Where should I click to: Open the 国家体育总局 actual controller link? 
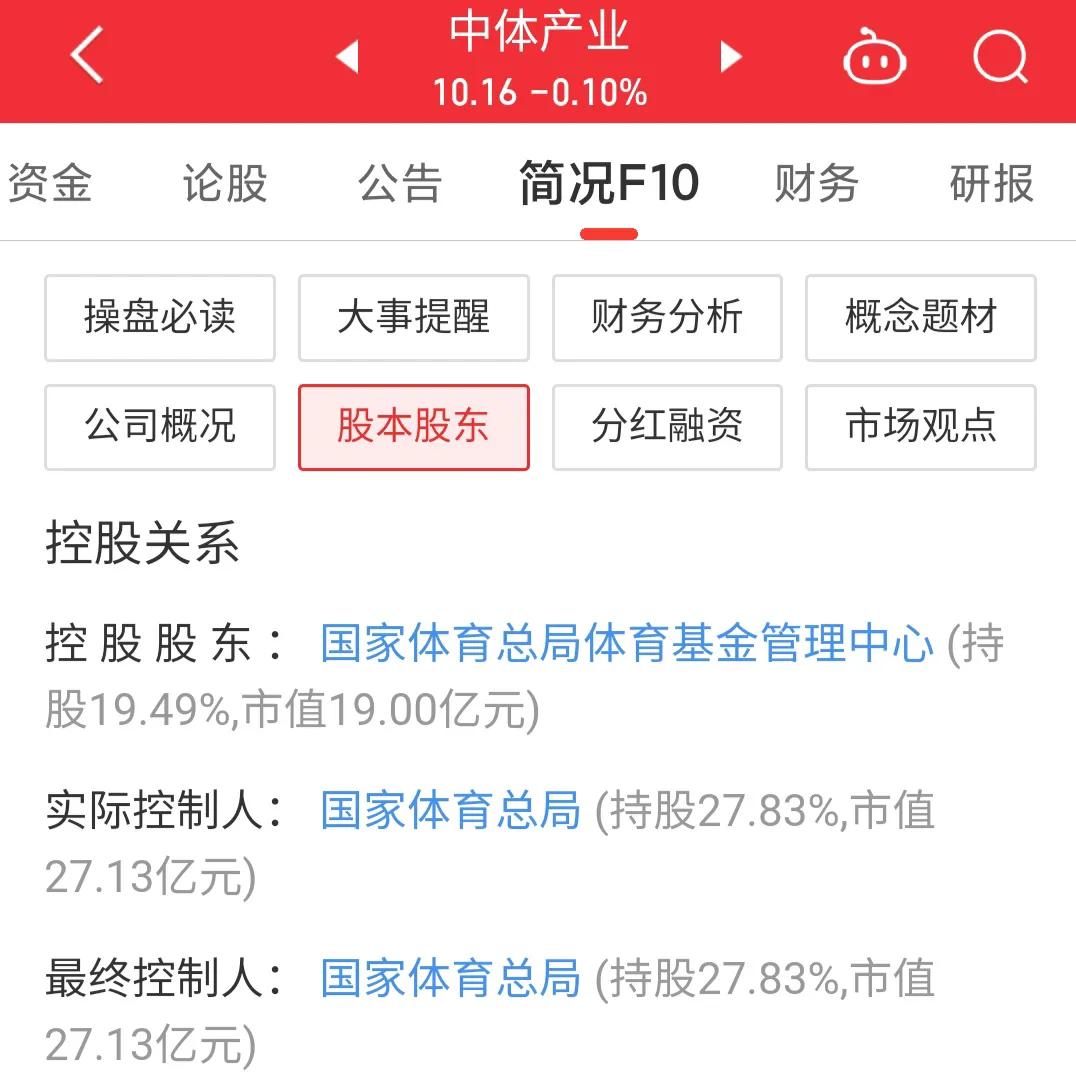click(x=448, y=812)
